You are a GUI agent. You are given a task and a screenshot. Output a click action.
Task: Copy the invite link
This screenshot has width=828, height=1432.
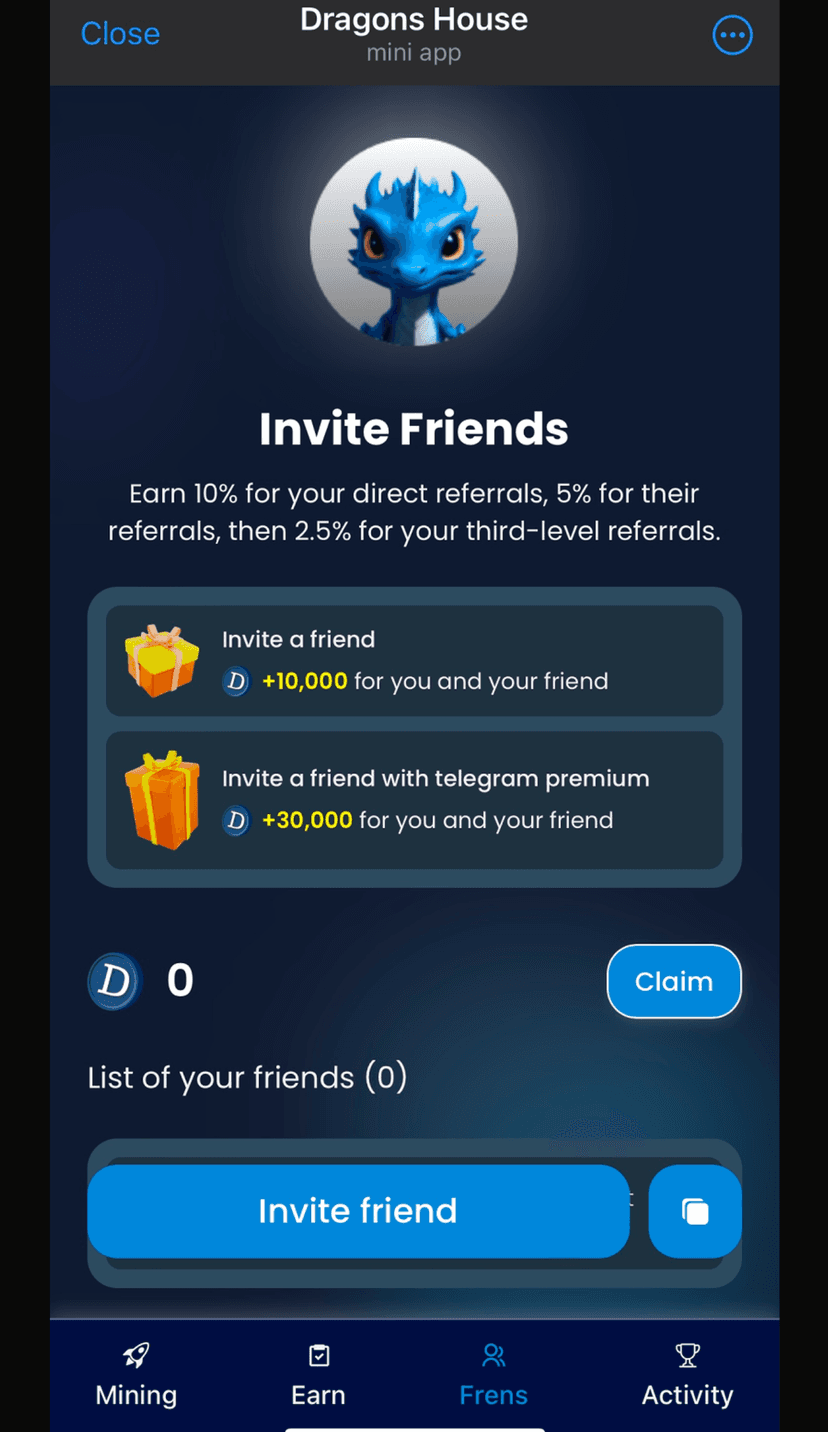tap(695, 1211)
